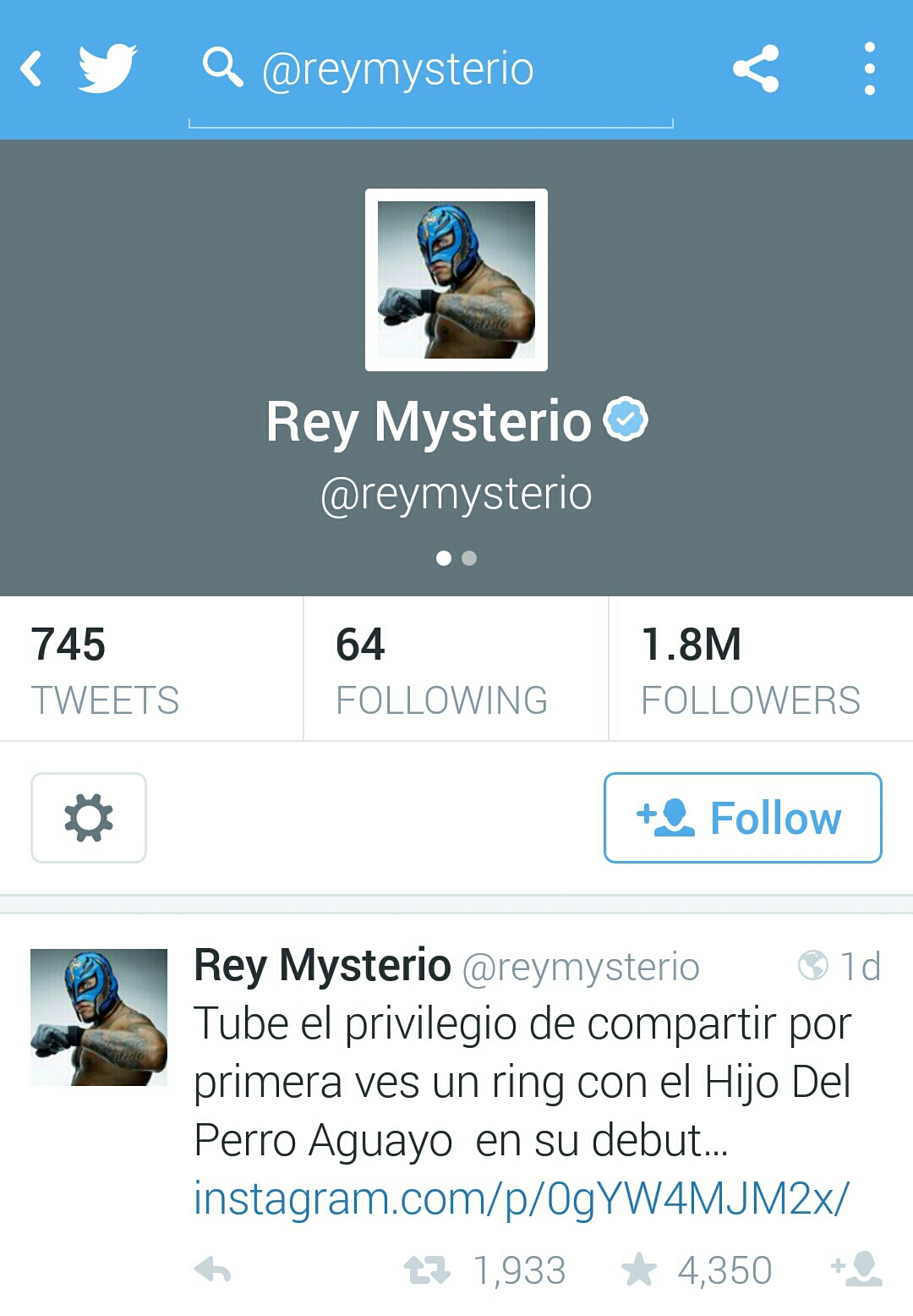Tap the follow icon under the tweet
Image resolution: width=913 pixels, height=1316 pixels.
point(858,1269)
